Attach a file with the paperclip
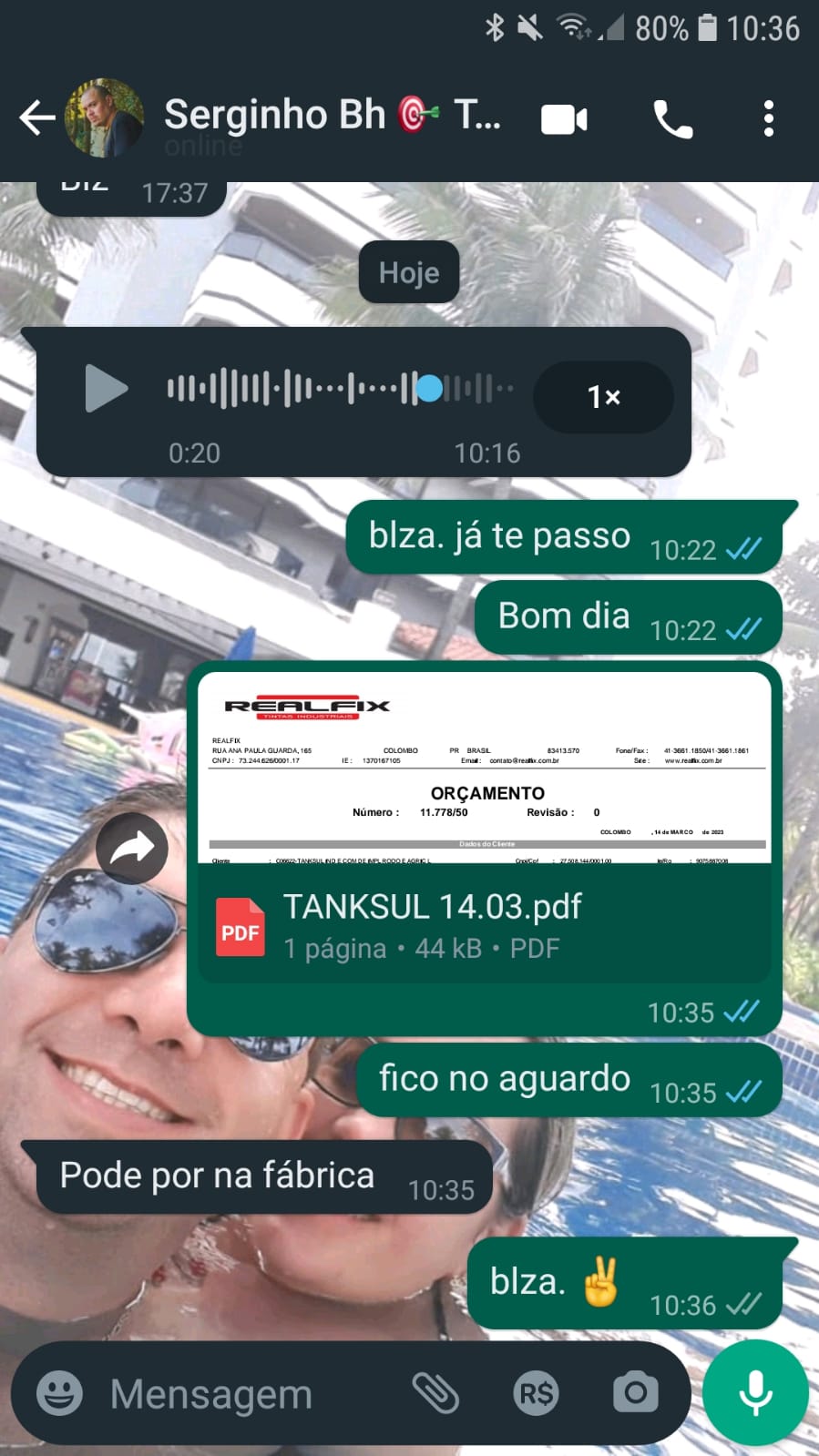The width and height of the screenshot is (819, 1456). [435, 1393]
